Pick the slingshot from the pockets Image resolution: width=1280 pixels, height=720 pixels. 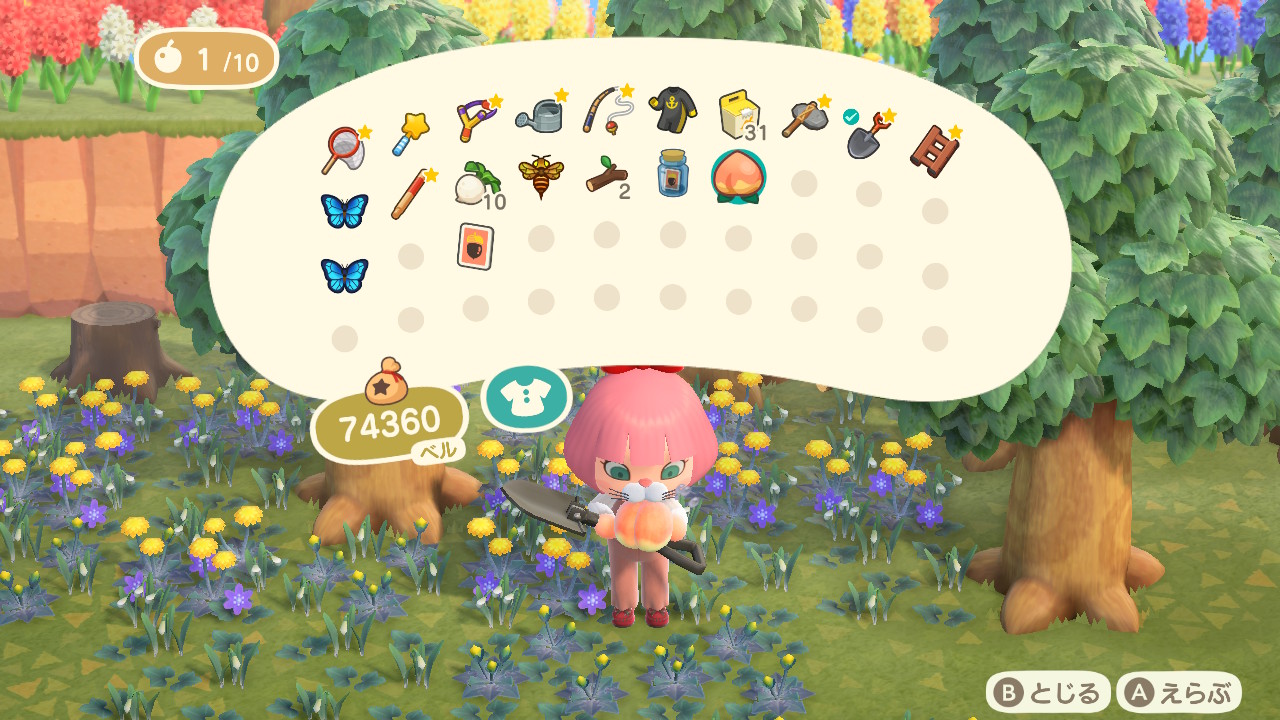coord(476,120)
